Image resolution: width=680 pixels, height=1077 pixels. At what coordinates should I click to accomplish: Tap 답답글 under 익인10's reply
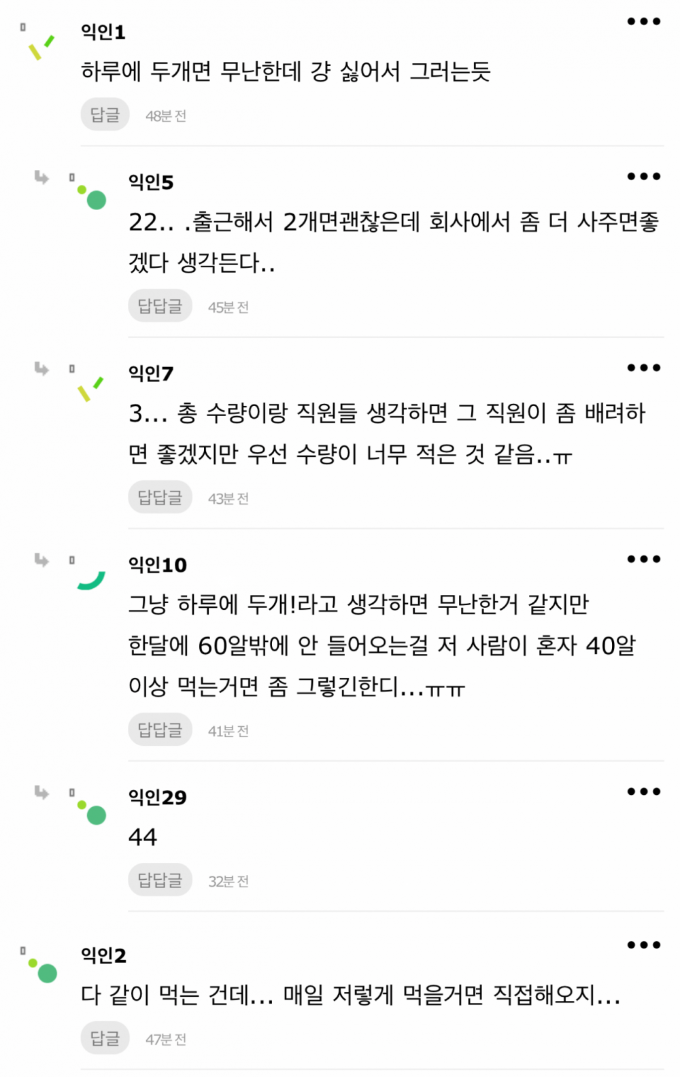pyautogui.click(x=160, y=730)
